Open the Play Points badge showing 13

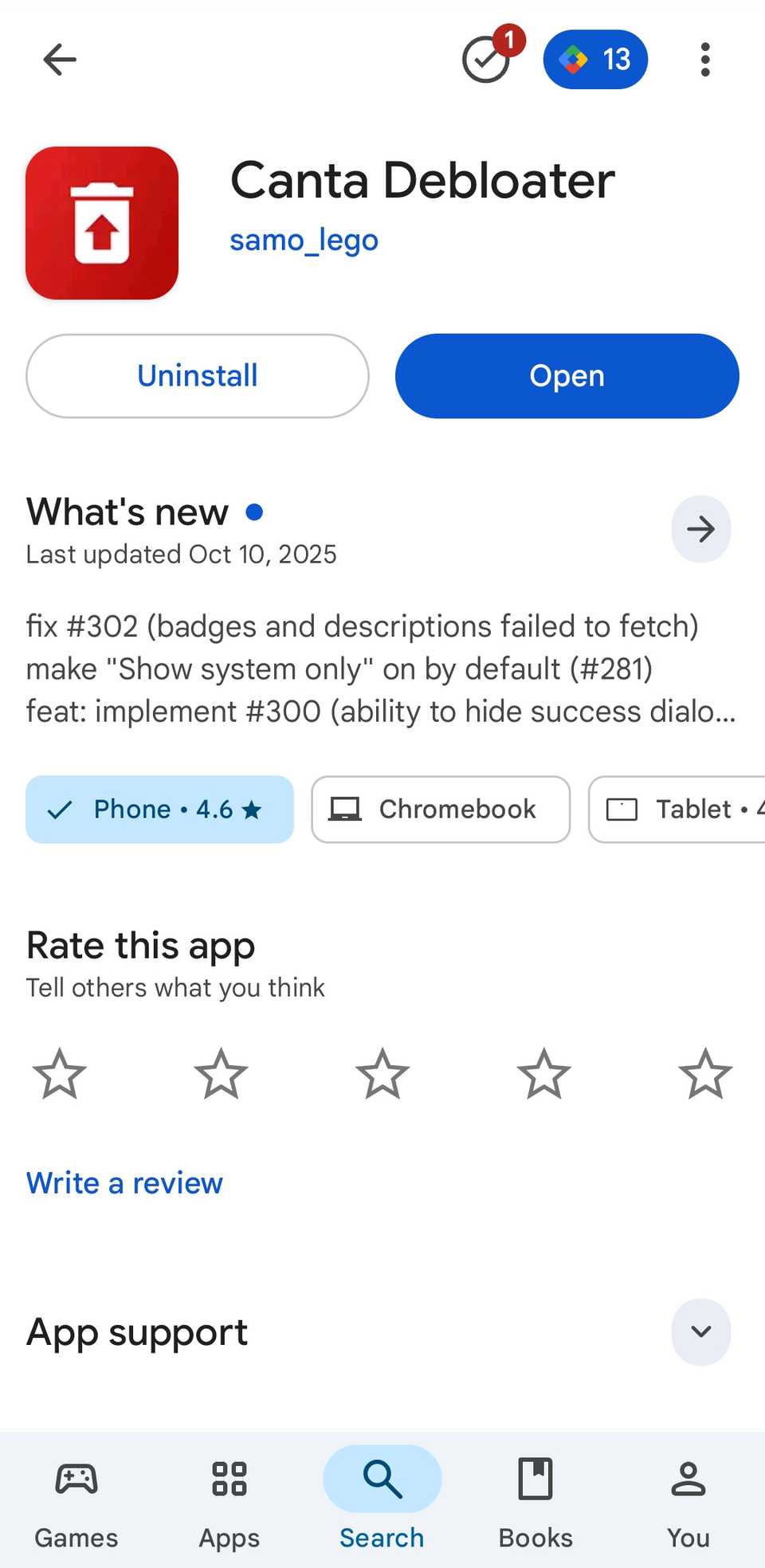click(x=595, y=58)
